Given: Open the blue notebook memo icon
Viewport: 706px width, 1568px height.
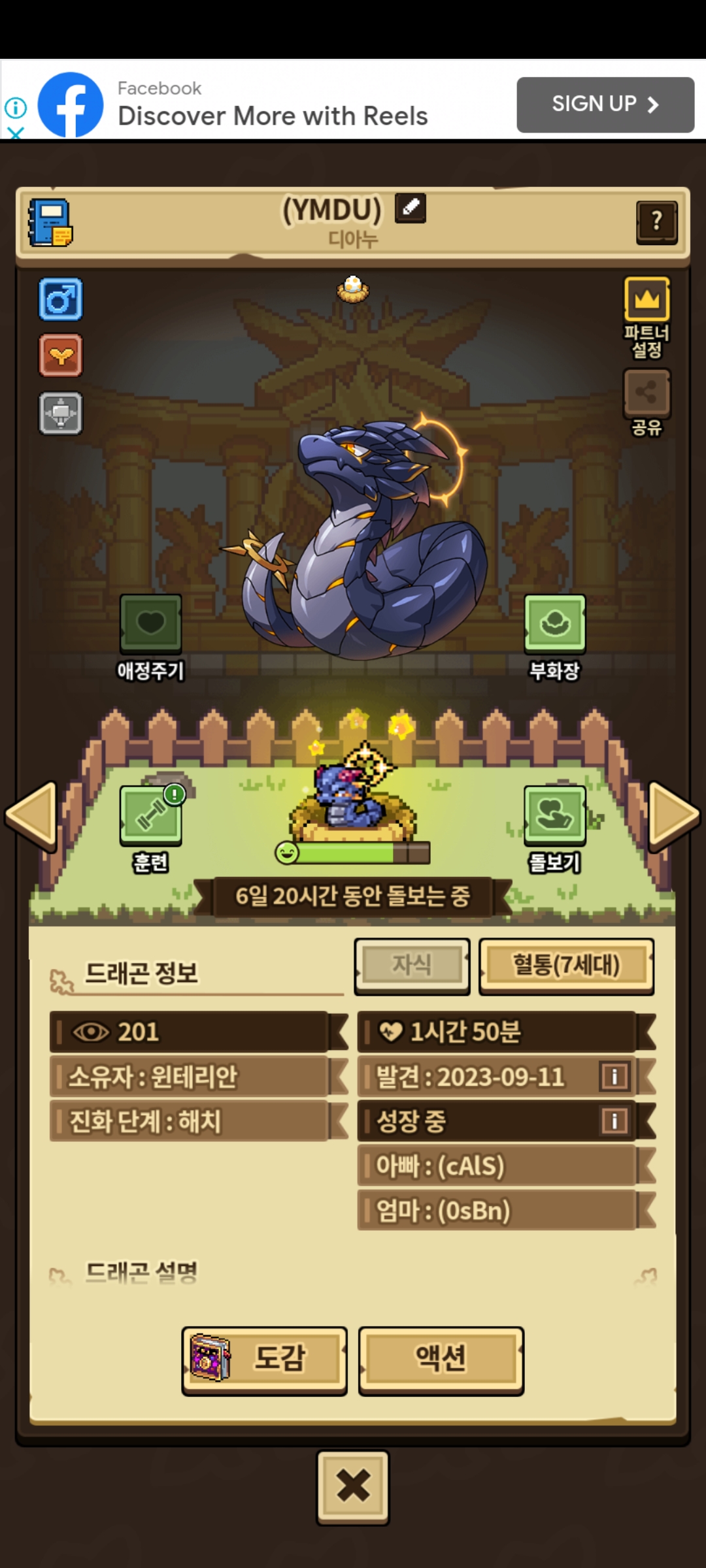Looking at the screenshot, I should pos(50,223).
